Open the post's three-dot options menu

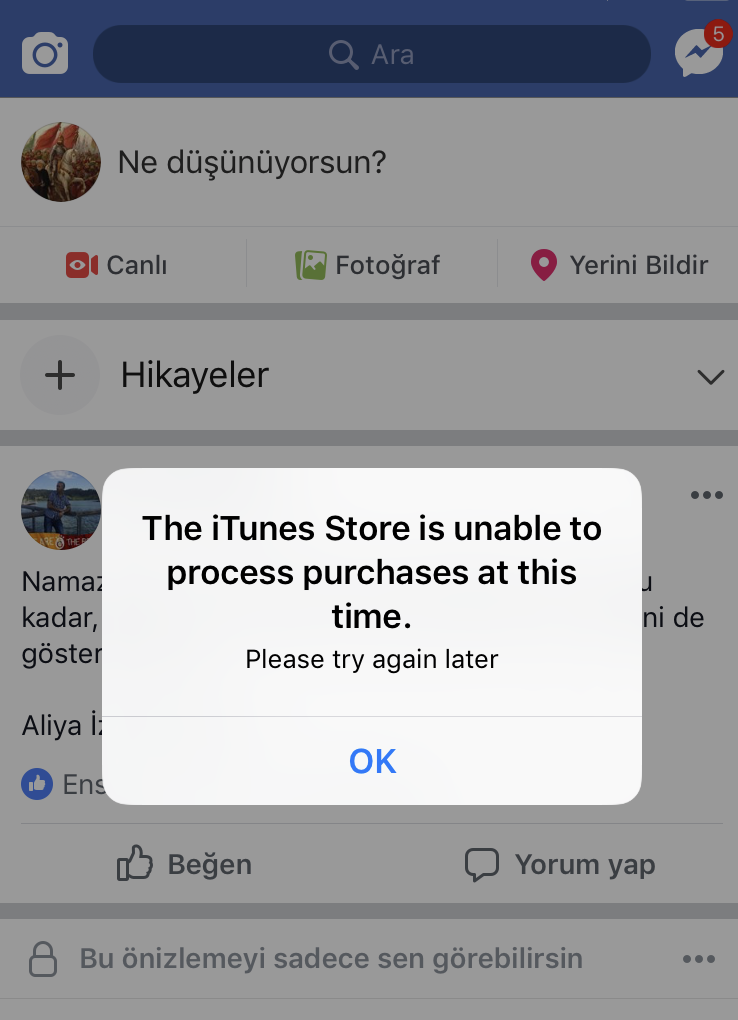[x=706, y=495]
